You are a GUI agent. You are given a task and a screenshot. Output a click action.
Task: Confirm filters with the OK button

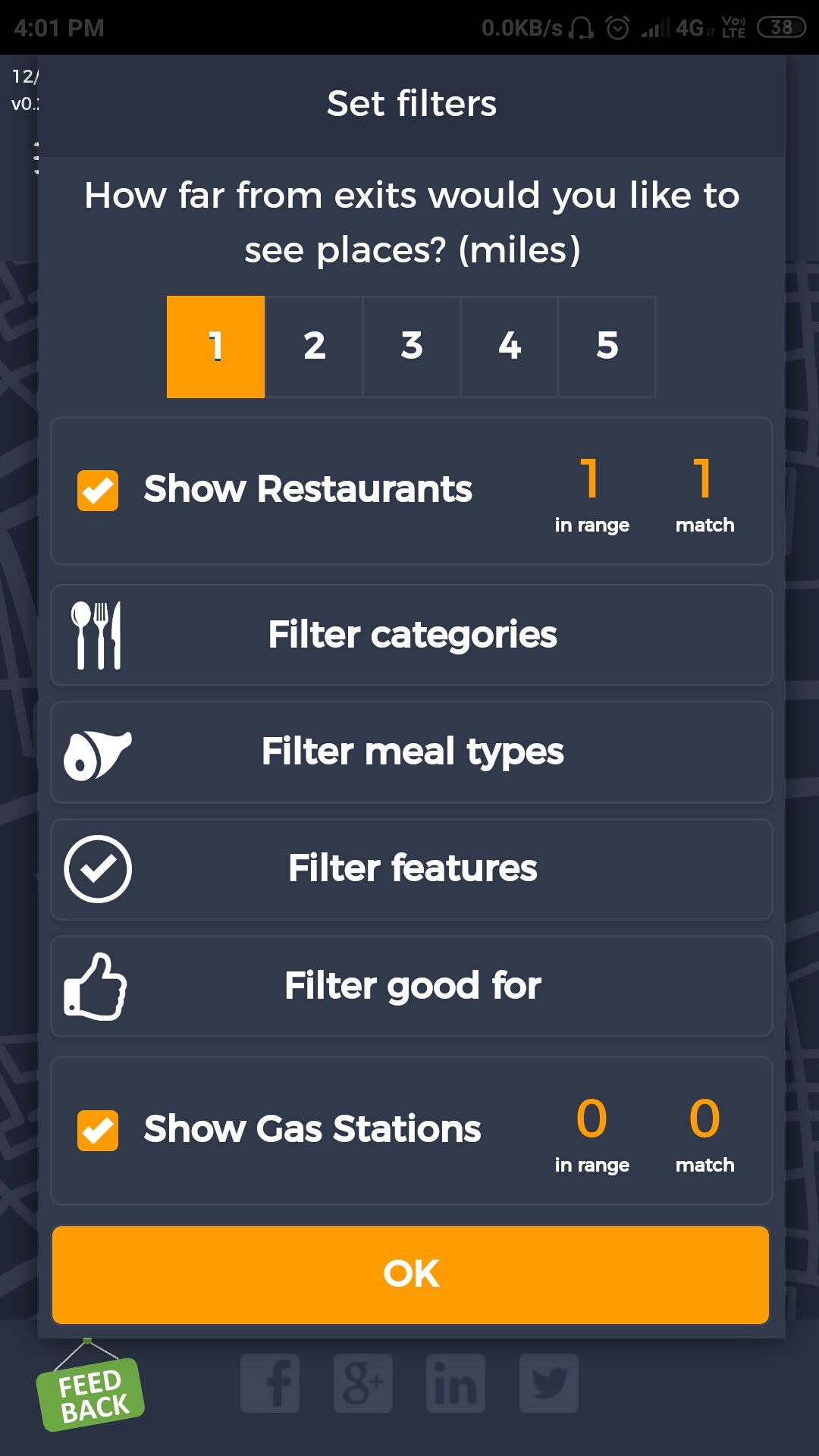411,1275
